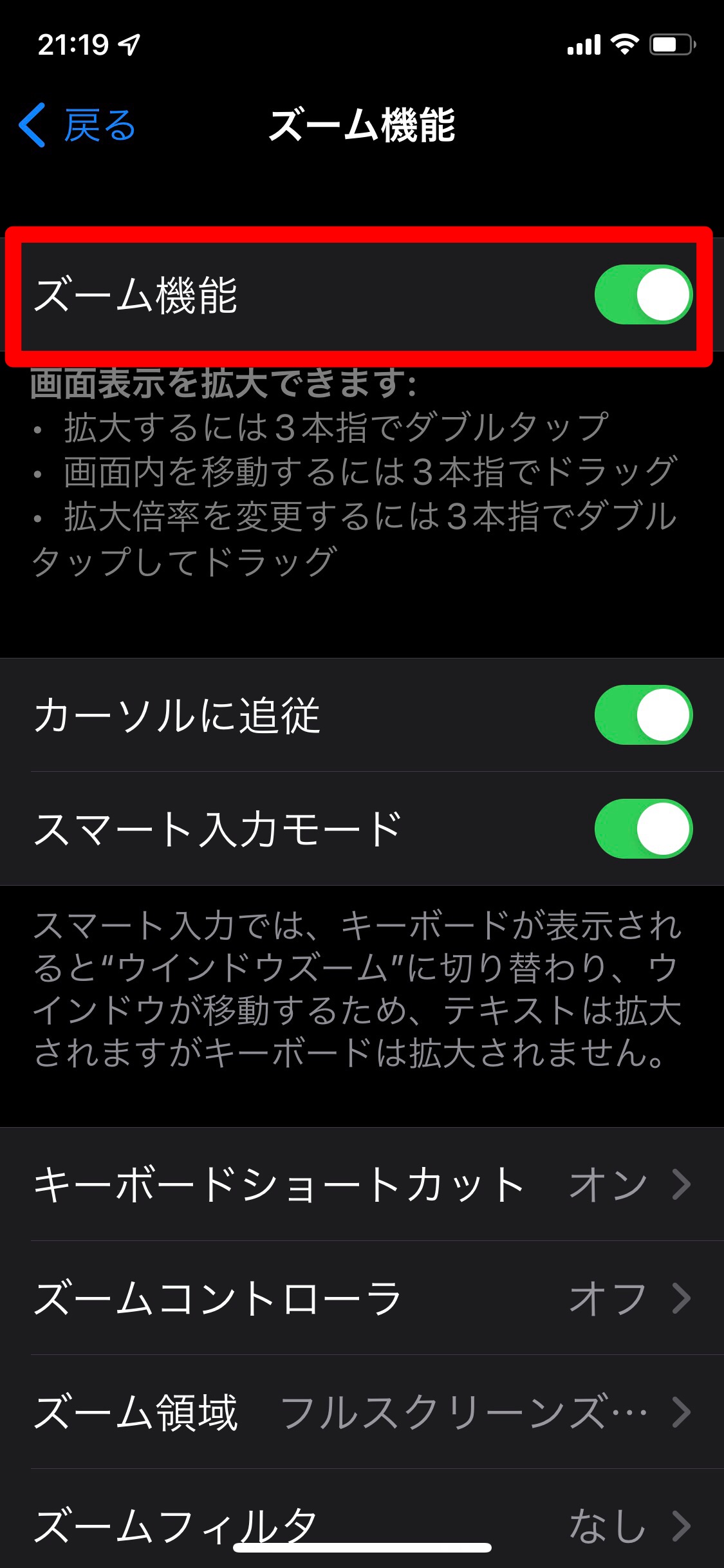The image size is (724, 1568).
Task: Turn off the ズーム機能 switch
Action: point(643,295)
